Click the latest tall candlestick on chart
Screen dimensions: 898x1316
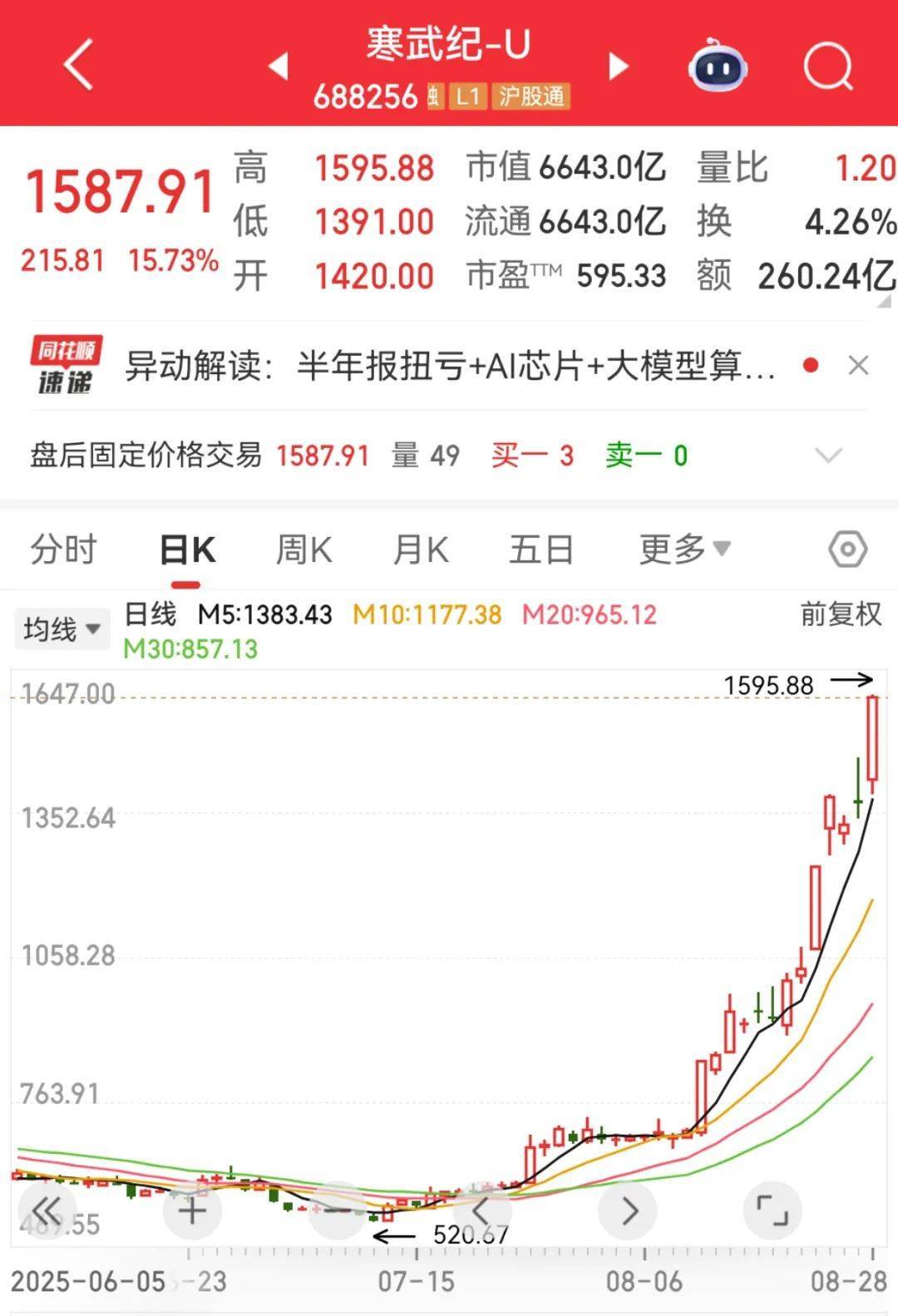tap(871, 740)
